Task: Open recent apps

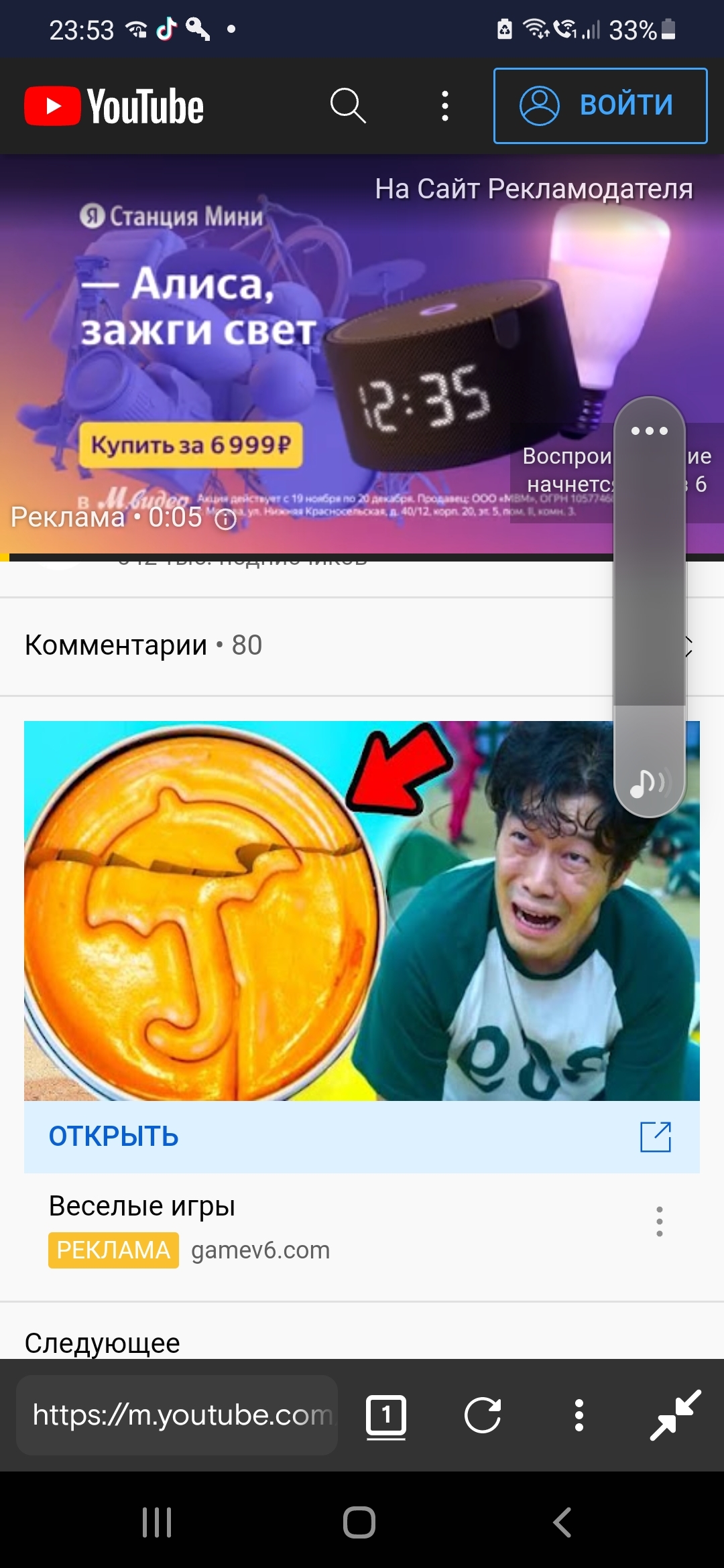Action: 157,1522
